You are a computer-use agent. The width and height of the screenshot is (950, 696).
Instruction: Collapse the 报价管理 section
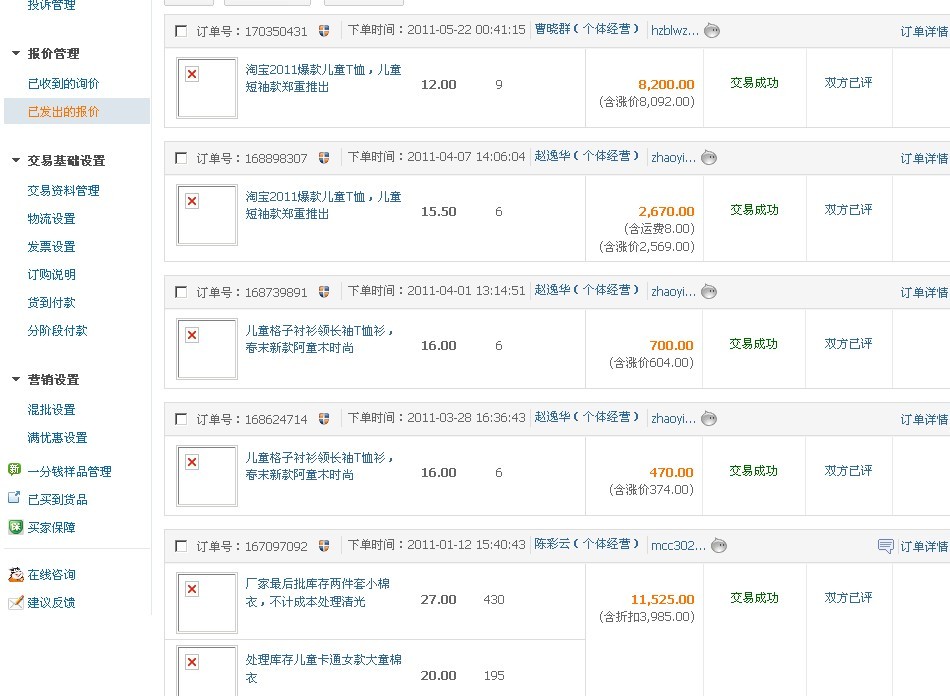[16, 53]
